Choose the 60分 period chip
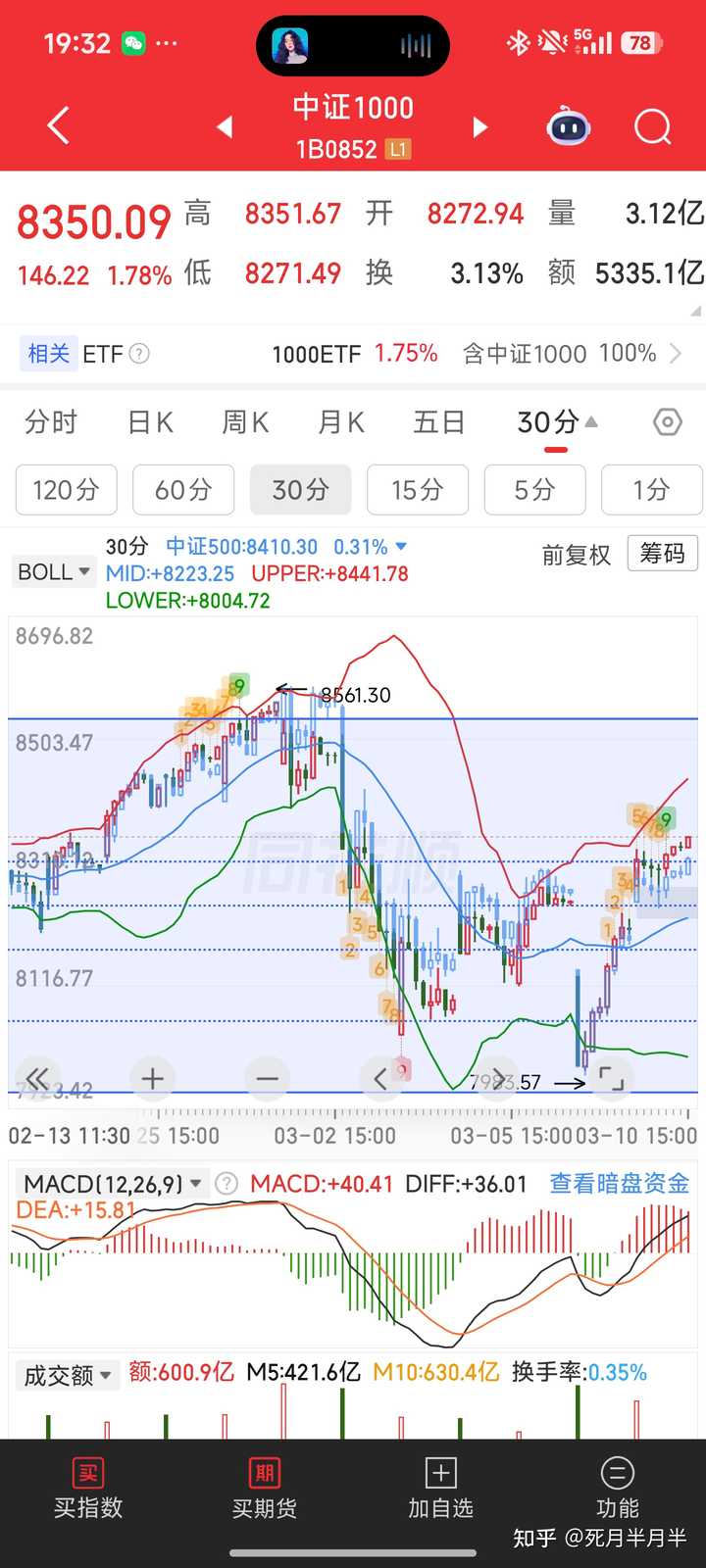The image size is (706, 1568). (183, 489)
